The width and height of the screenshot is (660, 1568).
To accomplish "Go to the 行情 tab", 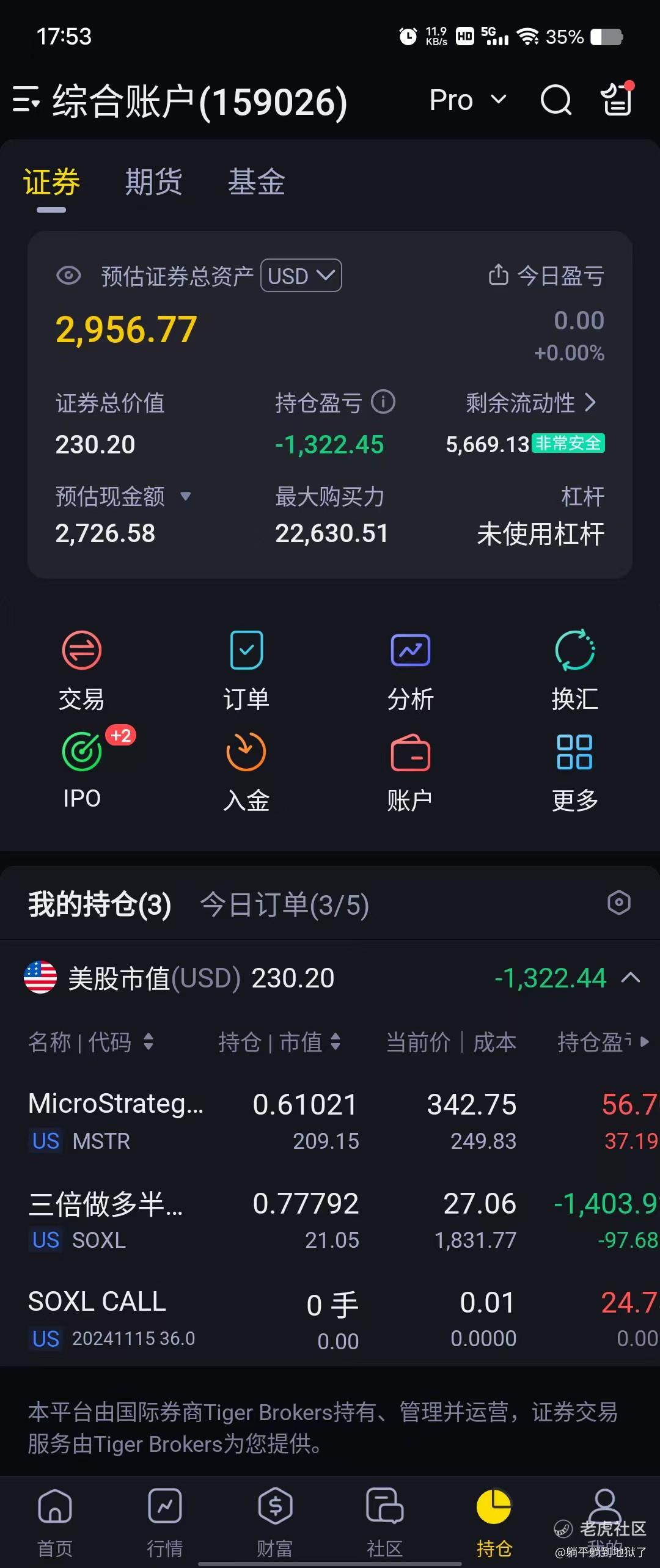I will (x=165, y=1521).
